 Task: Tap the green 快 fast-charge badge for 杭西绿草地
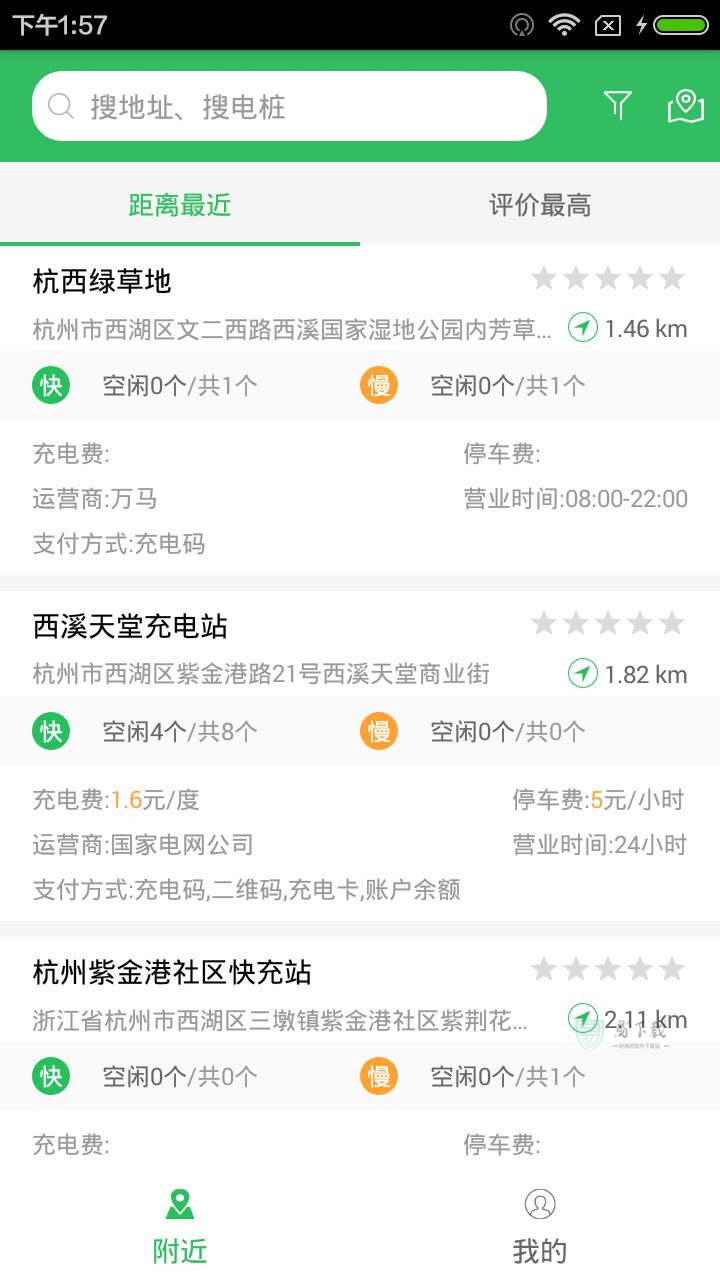pos(50,384)
